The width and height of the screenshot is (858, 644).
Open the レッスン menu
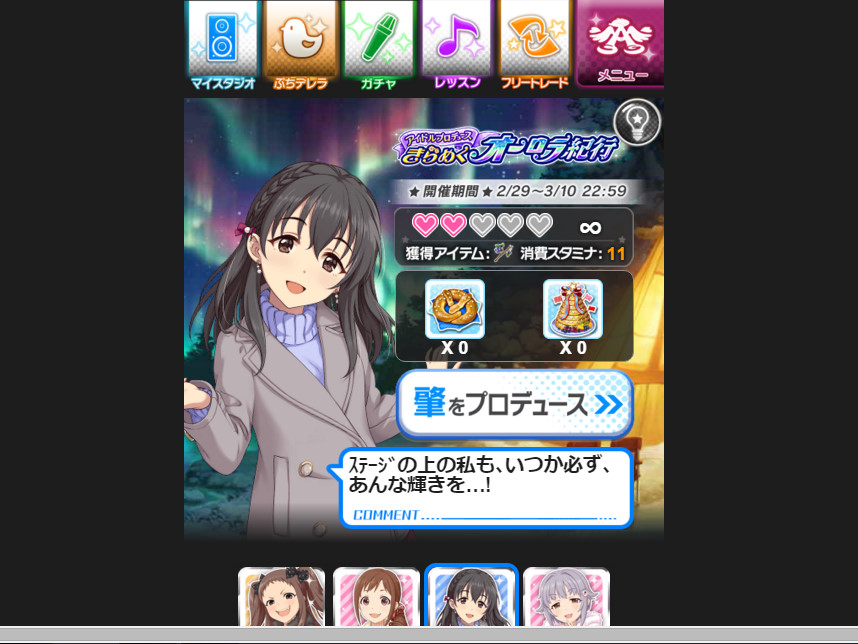[456, 45]
